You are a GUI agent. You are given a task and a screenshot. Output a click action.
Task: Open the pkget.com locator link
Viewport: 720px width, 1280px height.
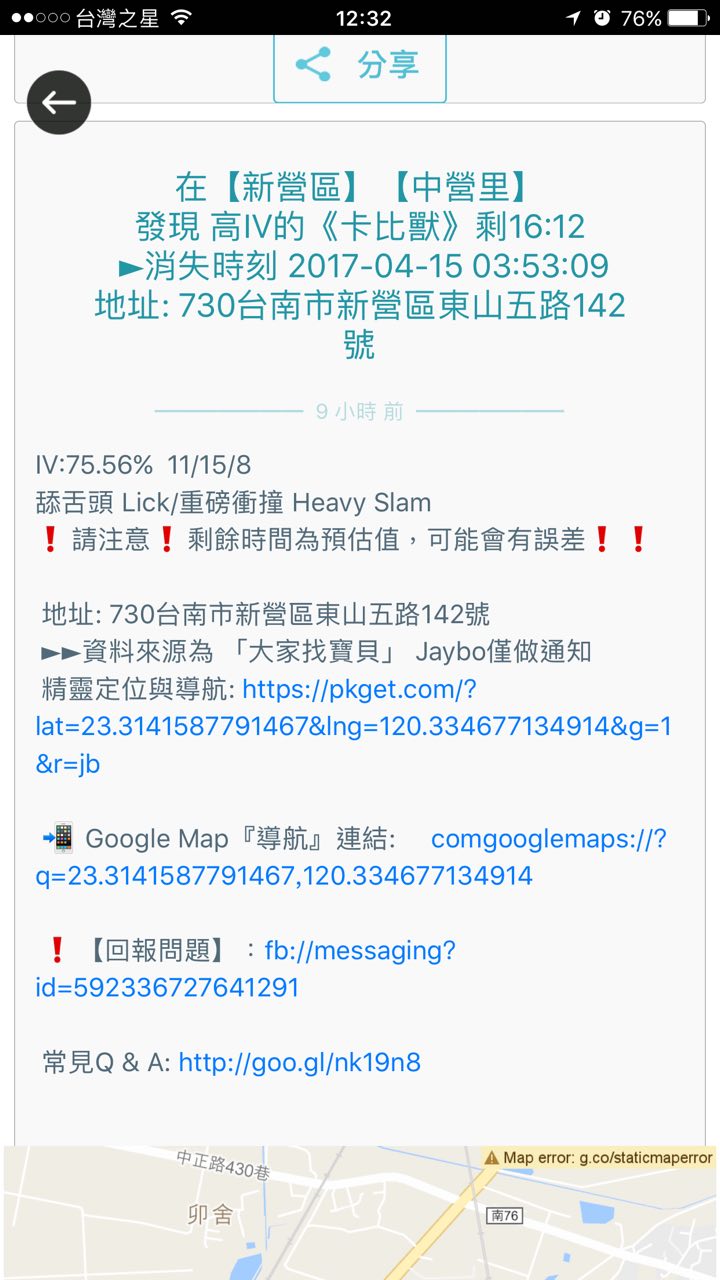[358, 690]
